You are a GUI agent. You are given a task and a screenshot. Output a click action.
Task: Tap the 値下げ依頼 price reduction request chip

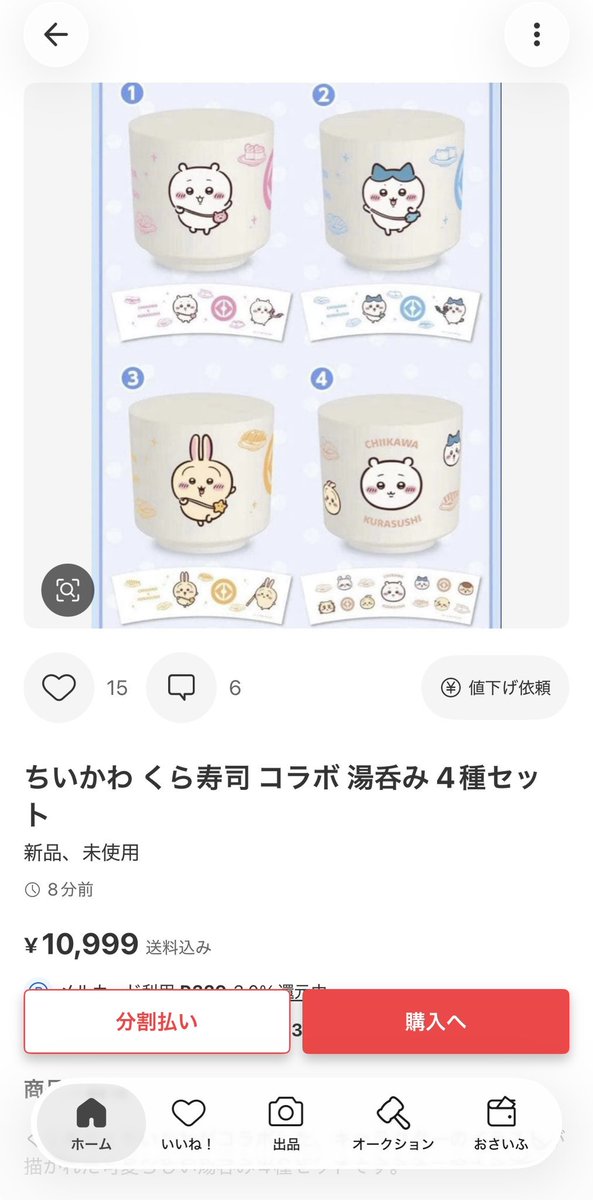point(495,688)
